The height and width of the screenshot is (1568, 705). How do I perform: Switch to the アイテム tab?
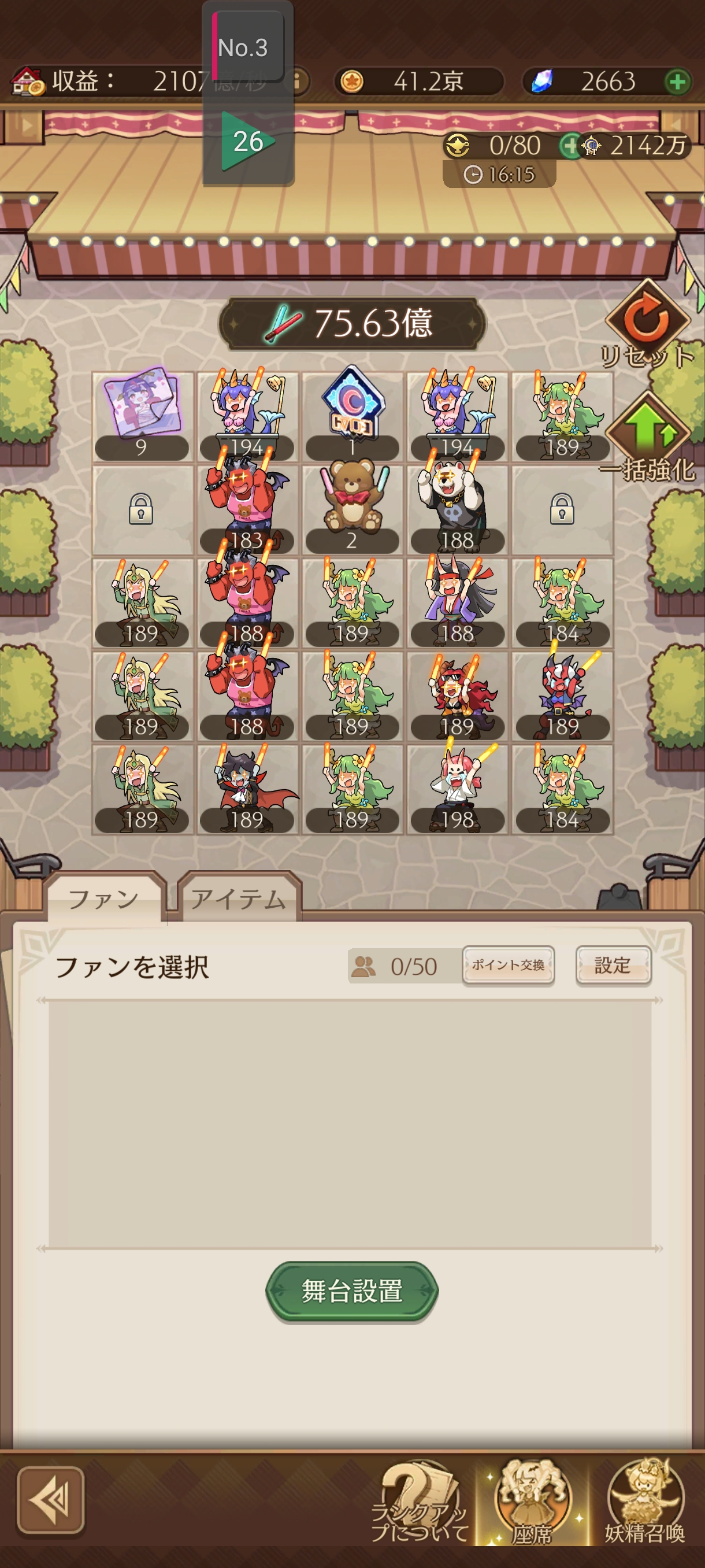(239, 899)
